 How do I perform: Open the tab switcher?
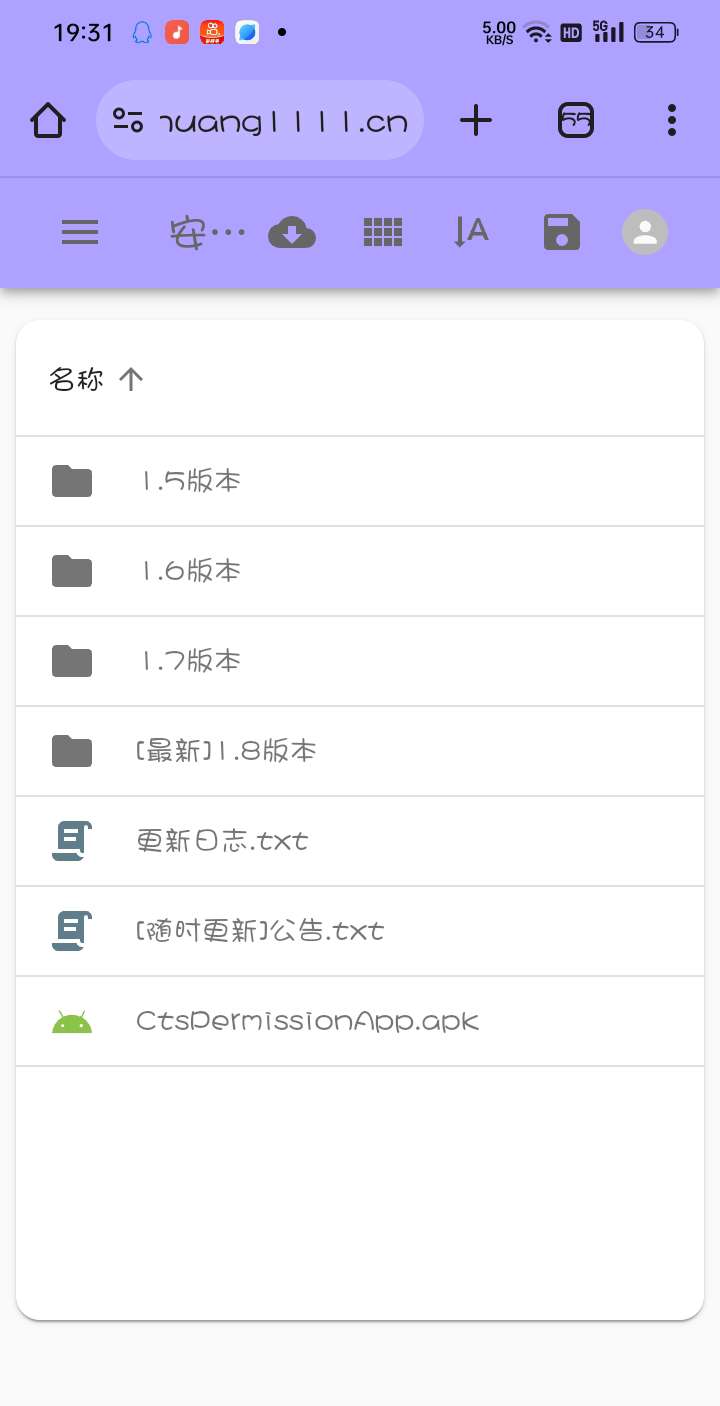[575, 121]
